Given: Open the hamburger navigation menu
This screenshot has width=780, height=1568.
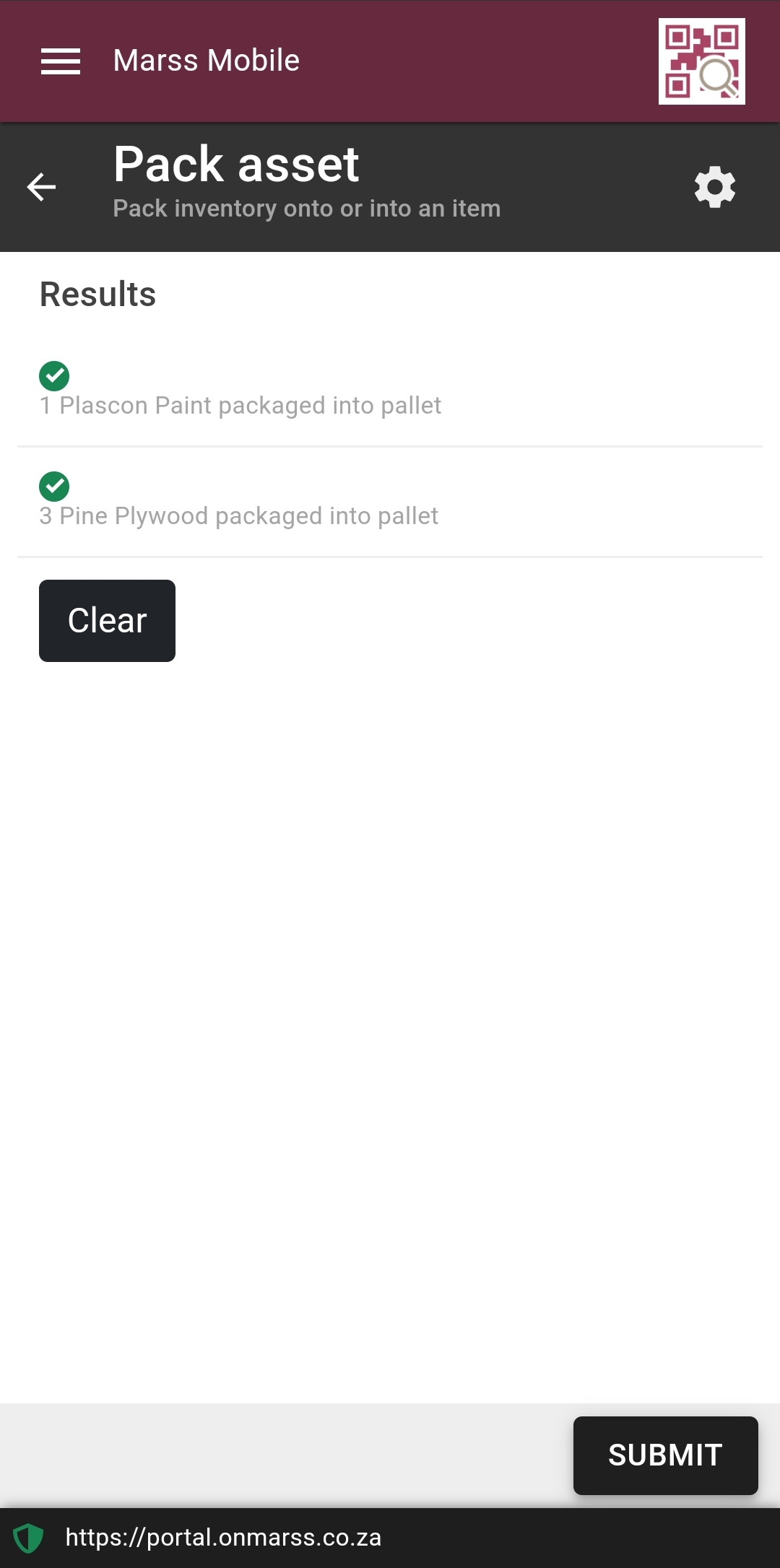Looking at the screenshot, I should click(x=60, y=61).
